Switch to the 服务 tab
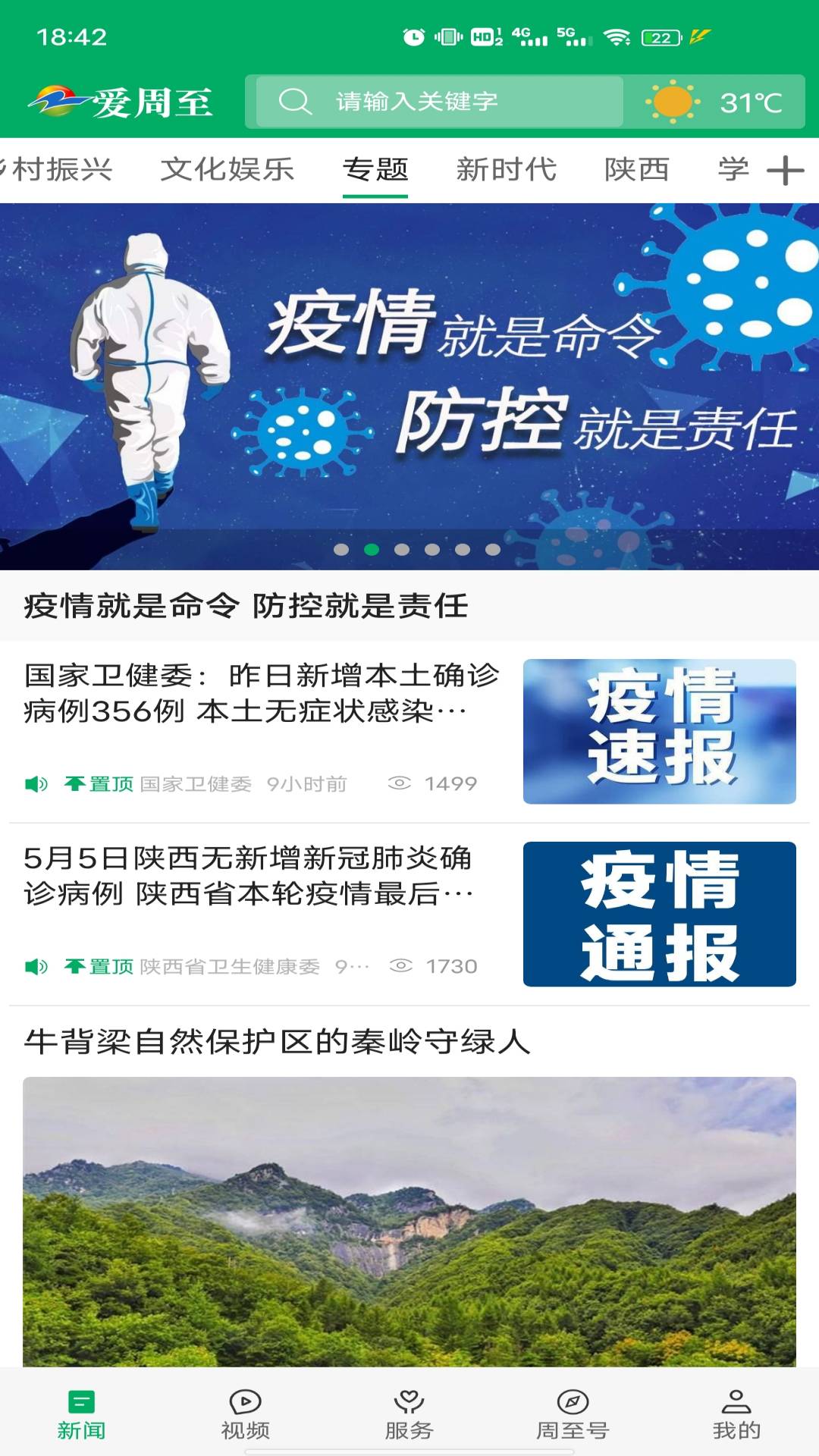819x1456 pixels. click(x=409, y=1414)
